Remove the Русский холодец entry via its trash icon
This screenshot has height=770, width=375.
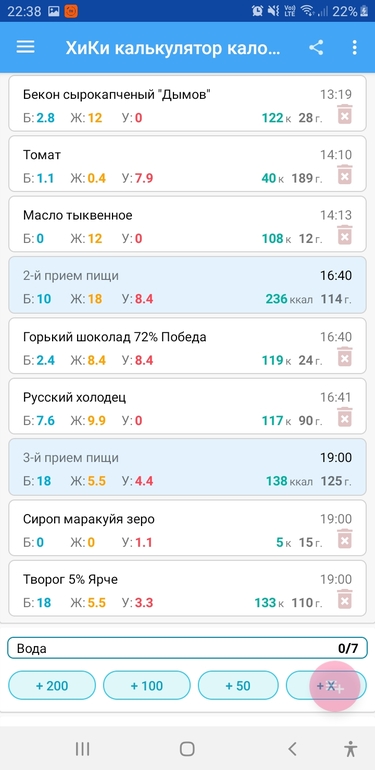click(x=345, y=417)
